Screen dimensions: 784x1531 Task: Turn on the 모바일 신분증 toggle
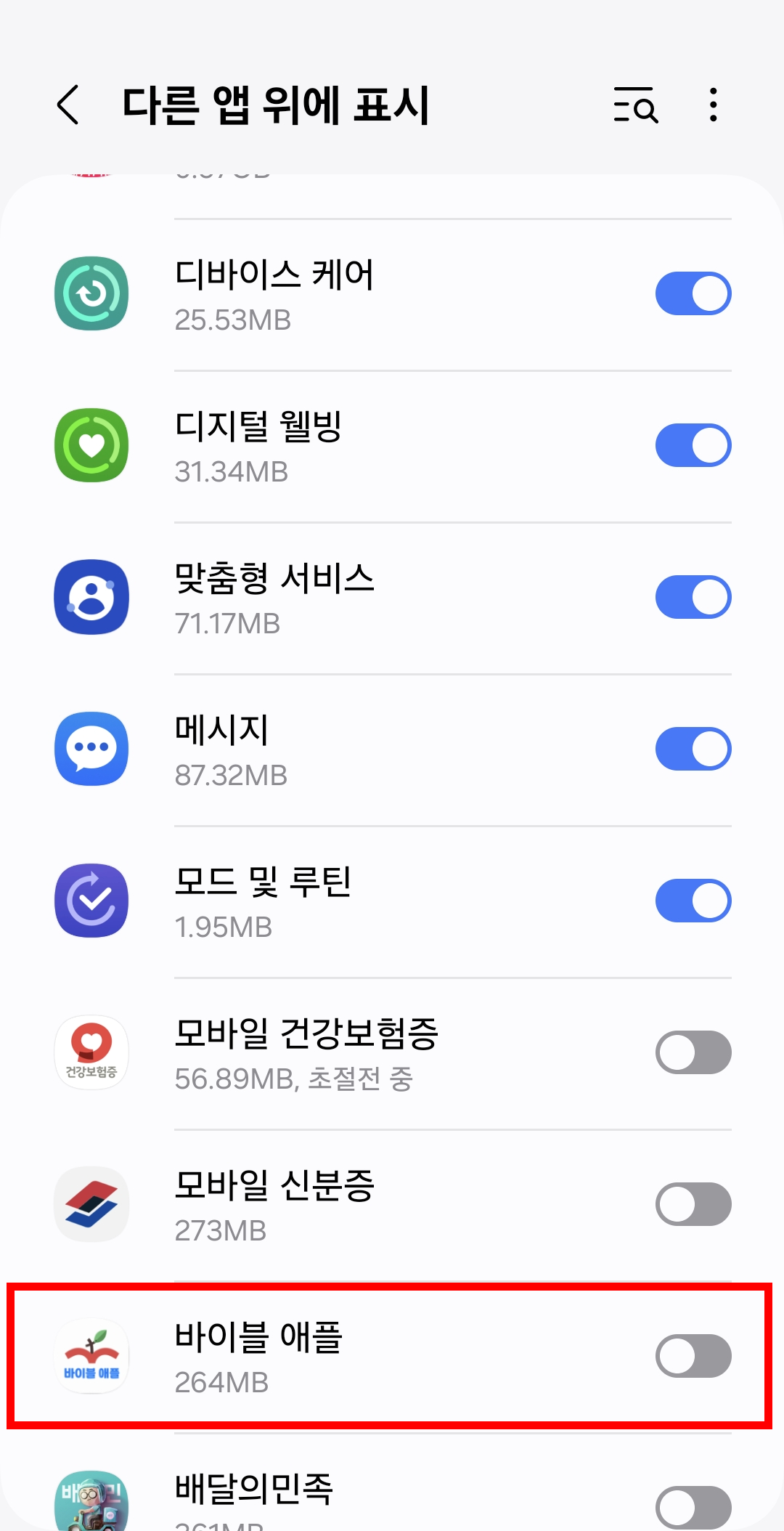point(693,1203)
